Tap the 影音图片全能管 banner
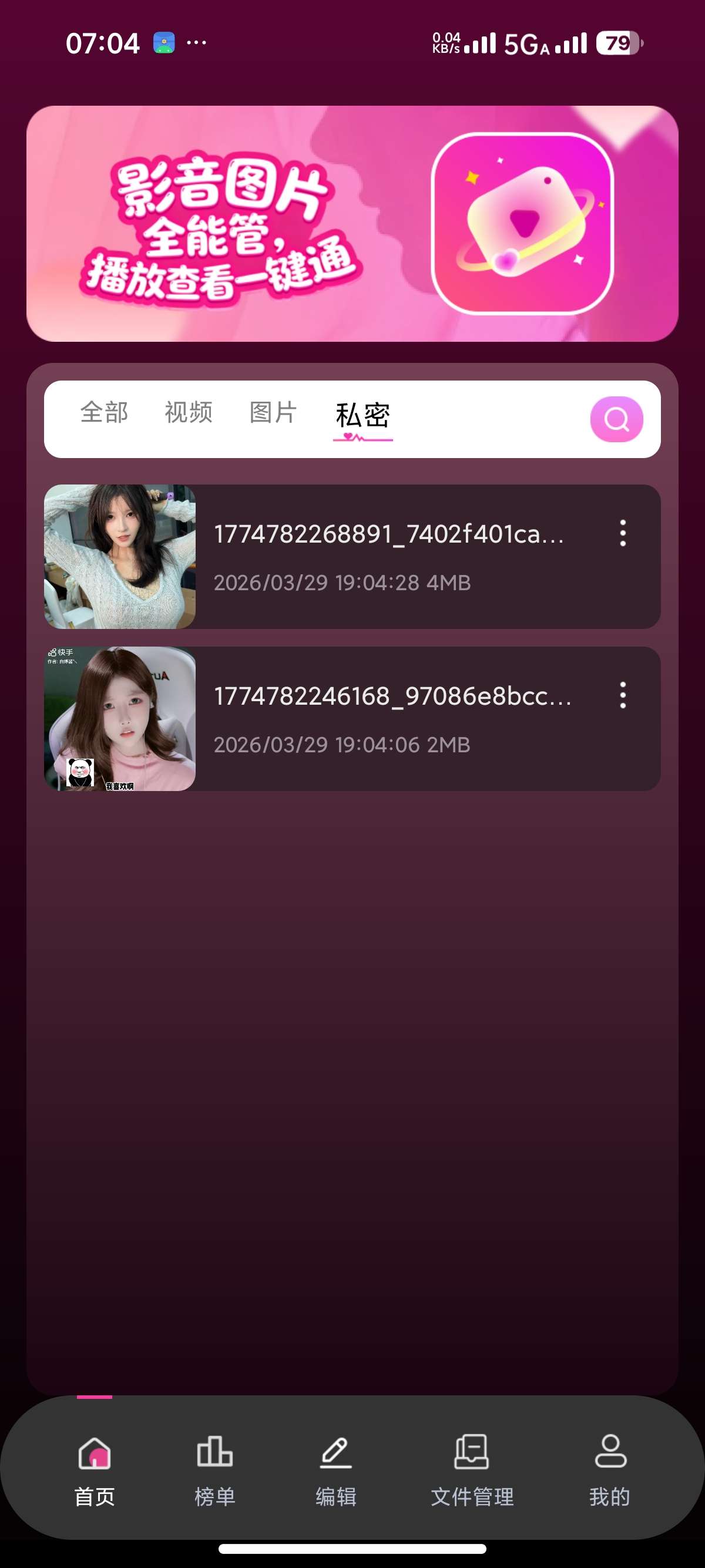705x1568 pixels. click(352, 223)
